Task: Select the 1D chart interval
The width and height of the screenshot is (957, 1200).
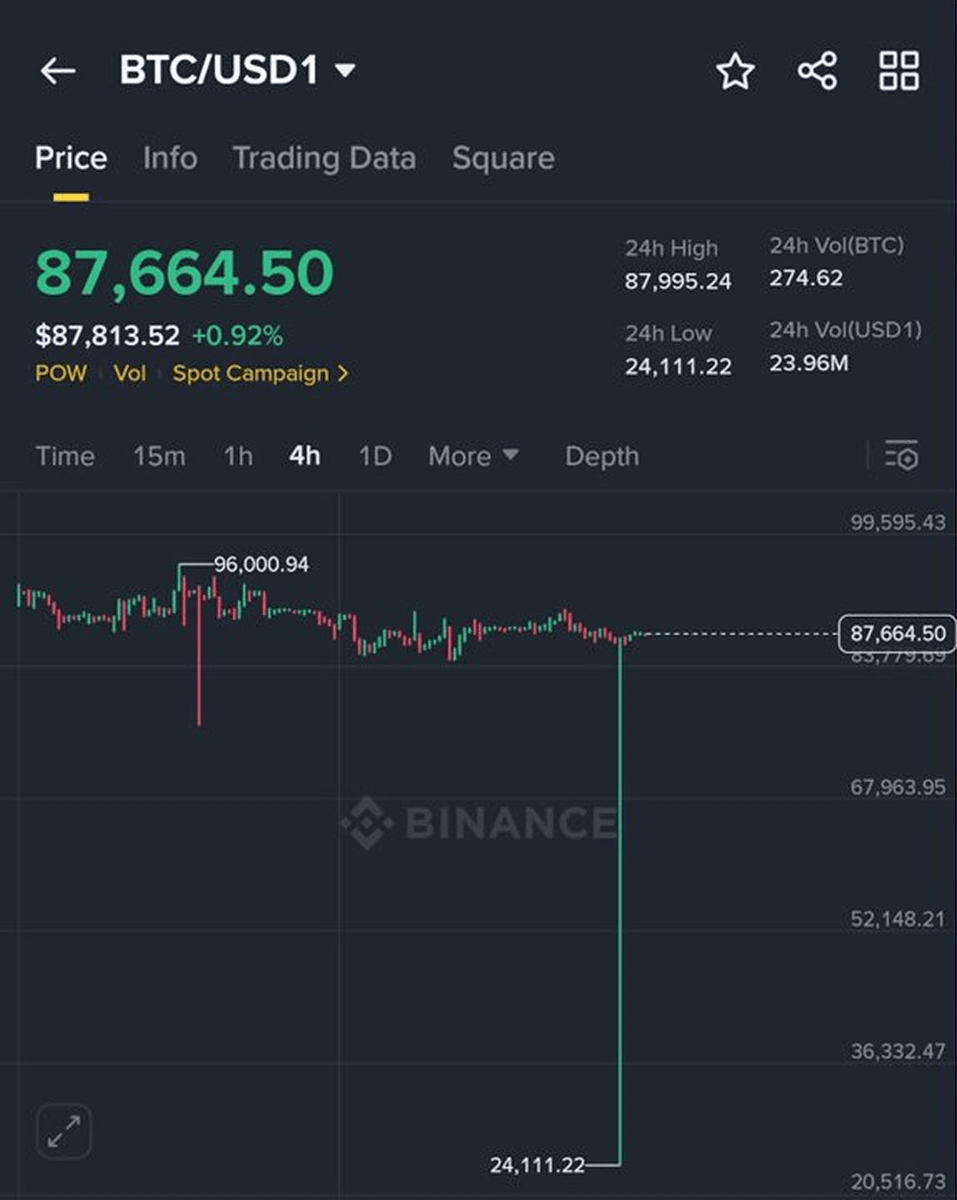Action: [x=375, y=457]
